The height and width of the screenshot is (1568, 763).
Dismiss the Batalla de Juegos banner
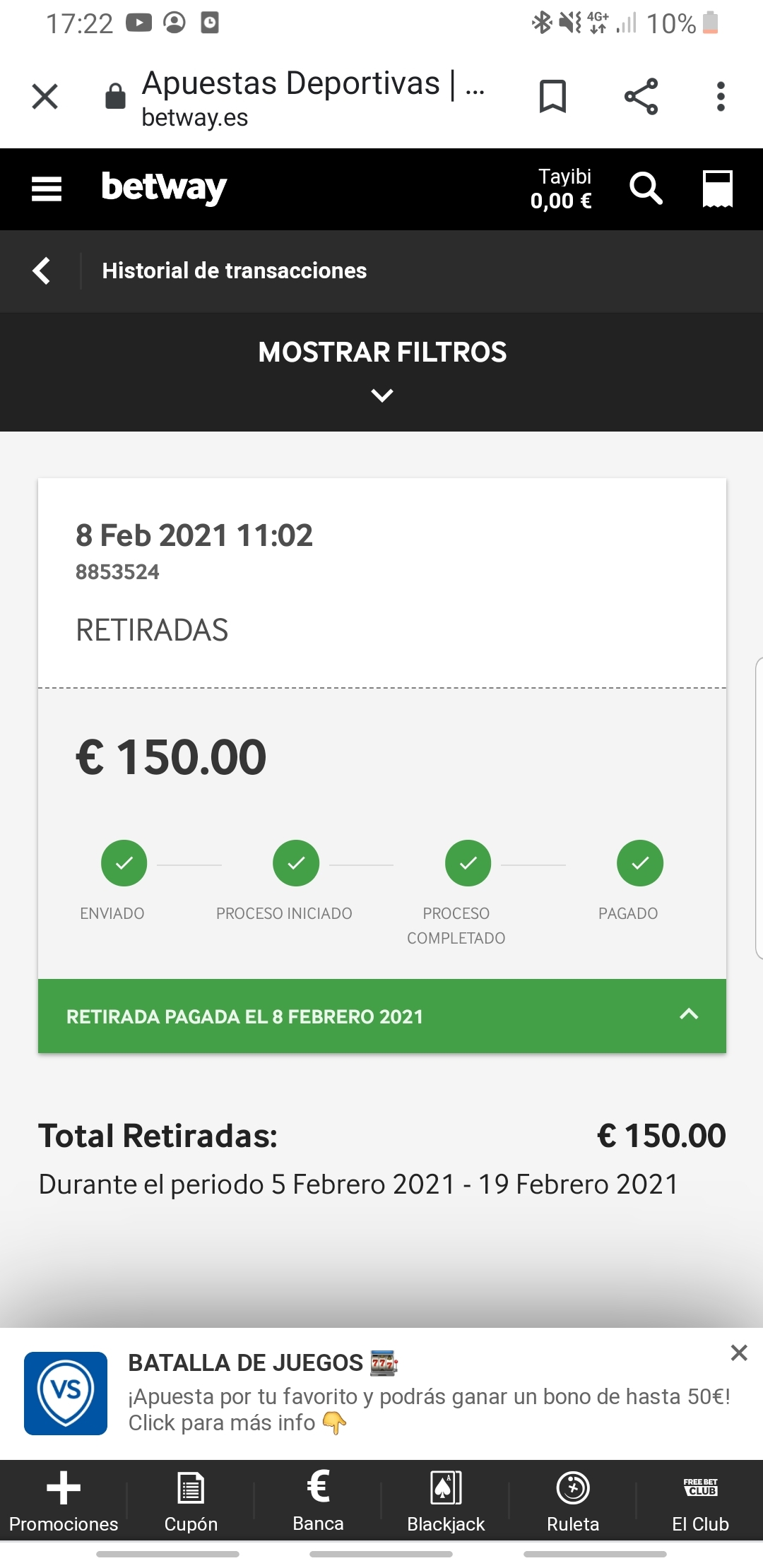[739, 1353]
